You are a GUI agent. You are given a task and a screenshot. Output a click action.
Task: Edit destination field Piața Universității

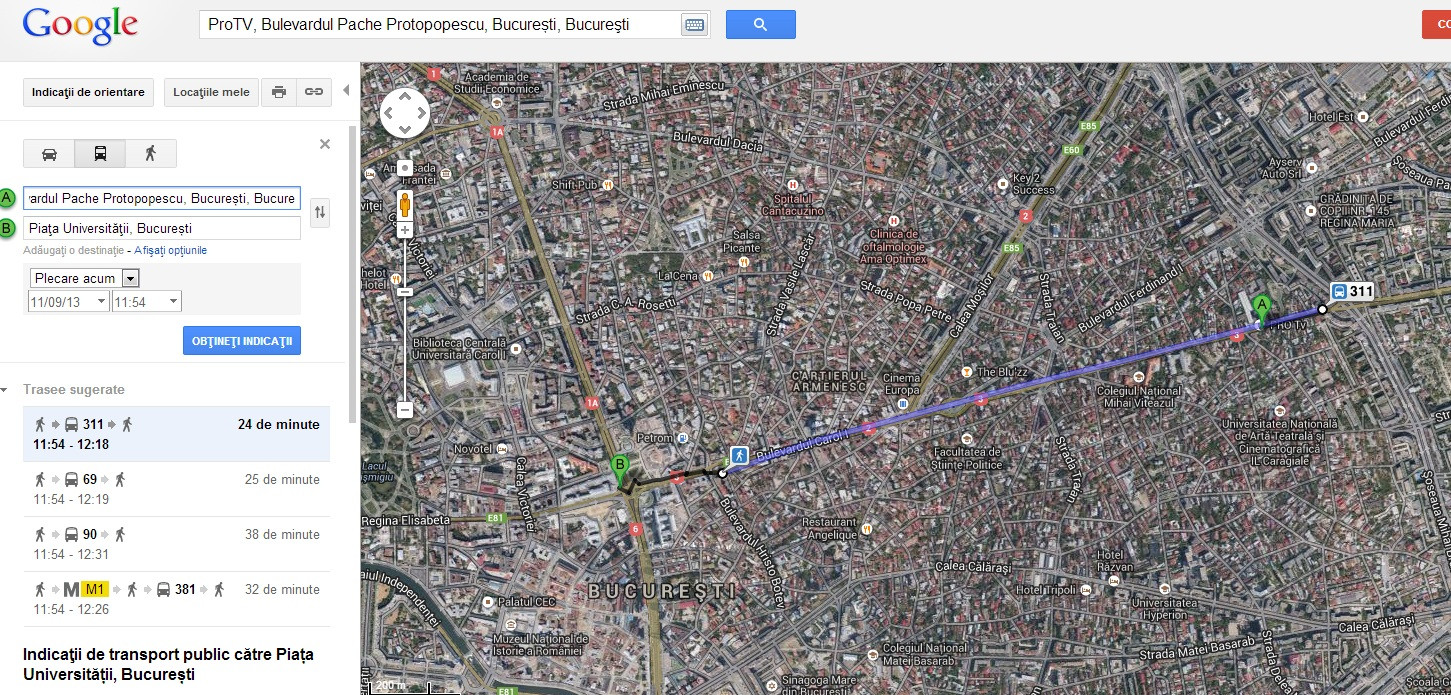tap(162, 229)
